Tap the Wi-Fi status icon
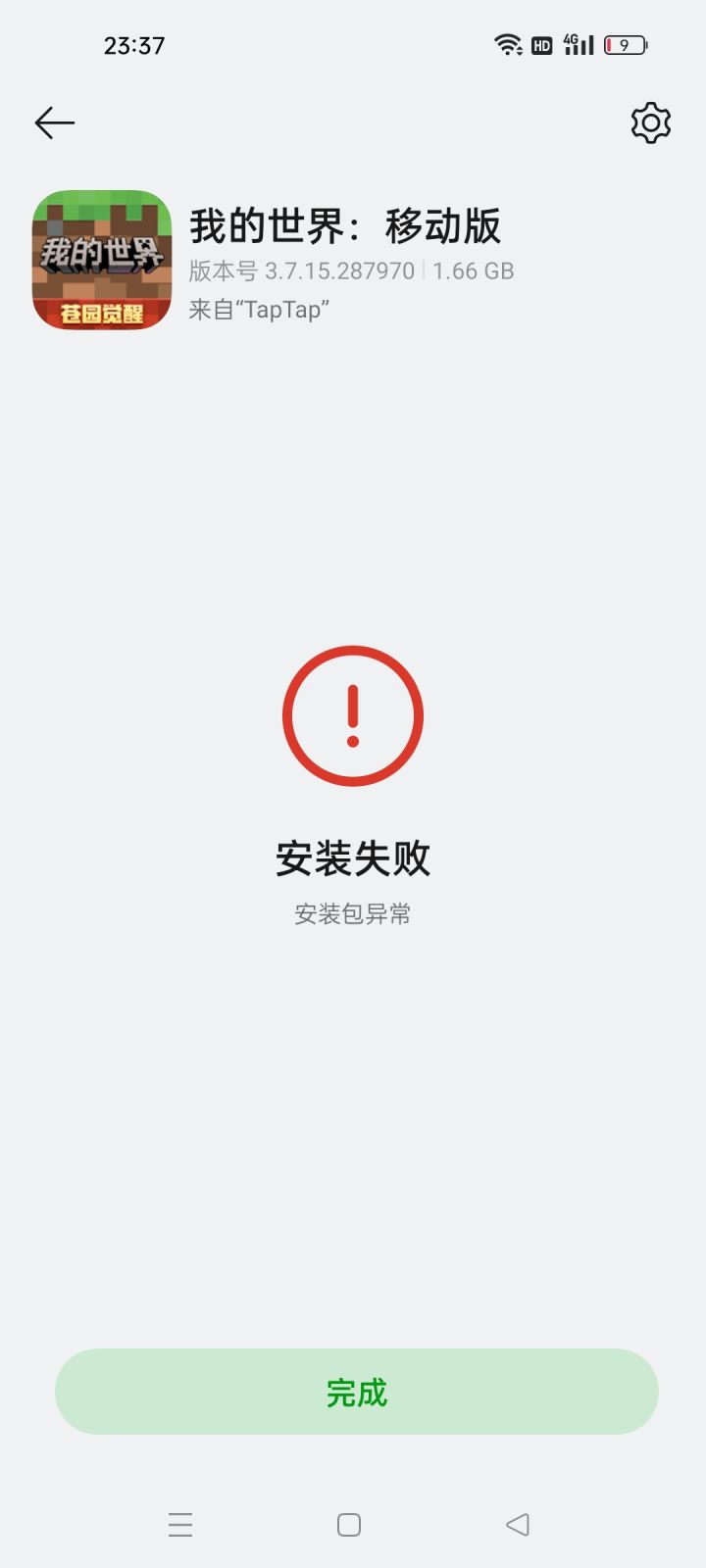Viewport: 706px width, 1568px height. click(x=507, y=43)
